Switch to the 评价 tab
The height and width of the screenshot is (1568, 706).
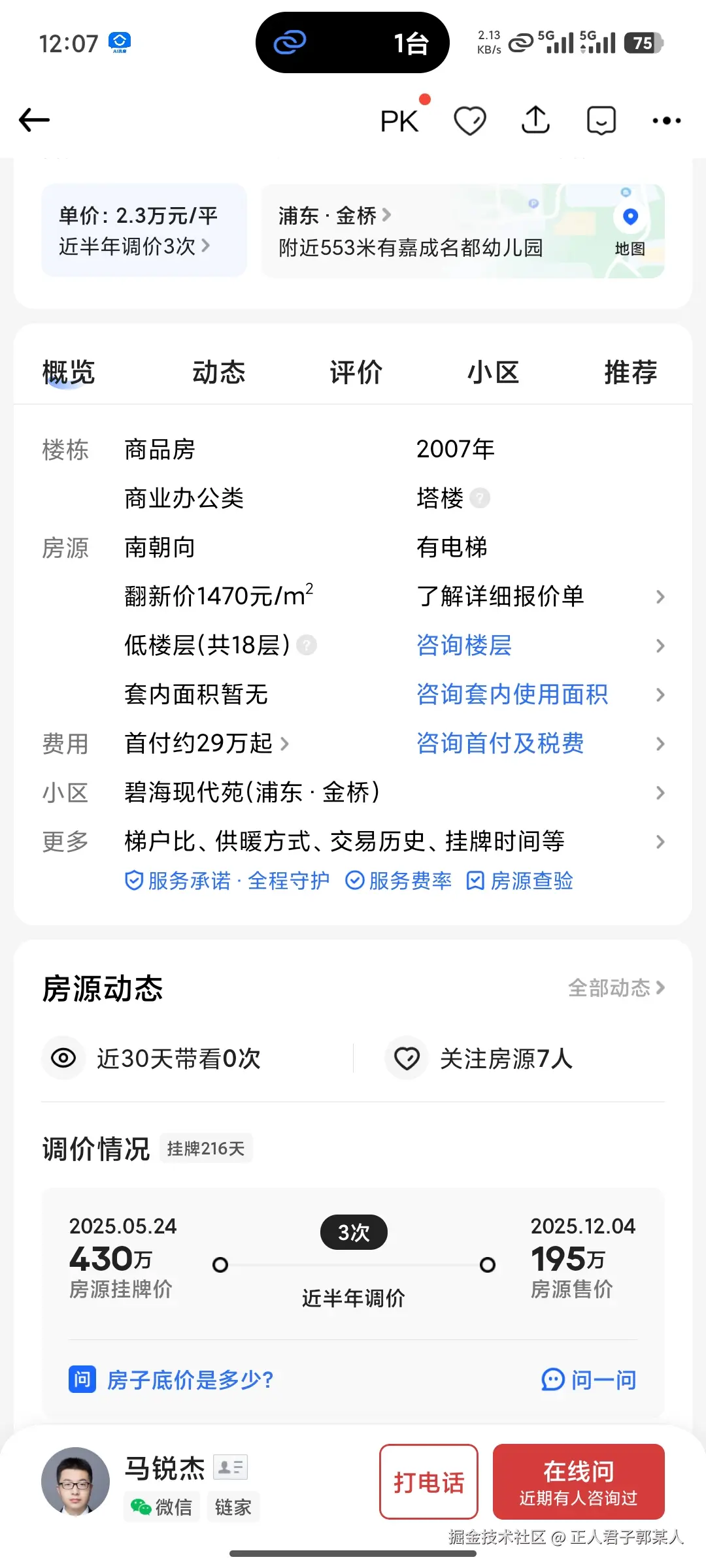(x=356, y=371)
